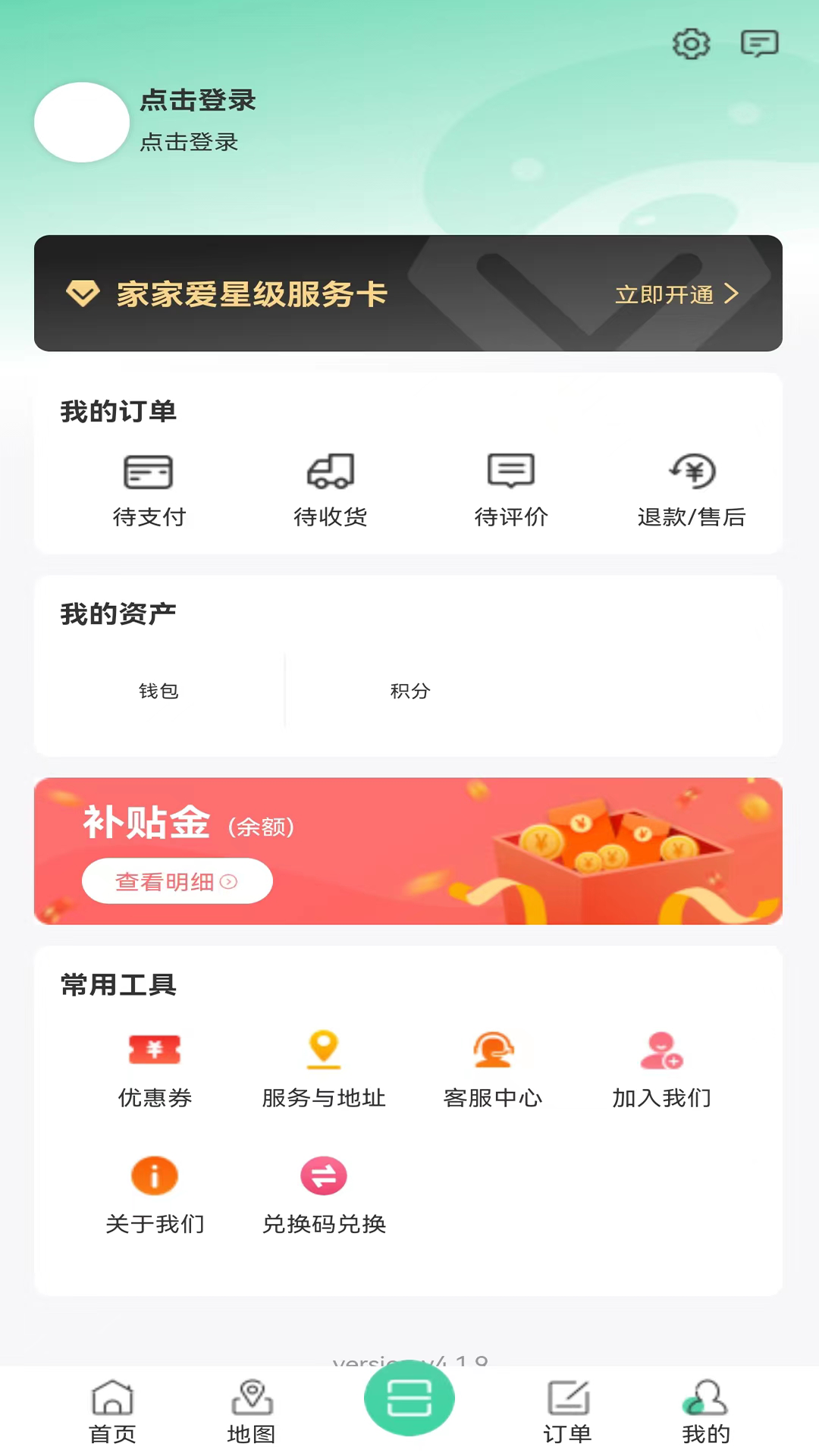Tap 点击登录 to log in

(197, 101)
